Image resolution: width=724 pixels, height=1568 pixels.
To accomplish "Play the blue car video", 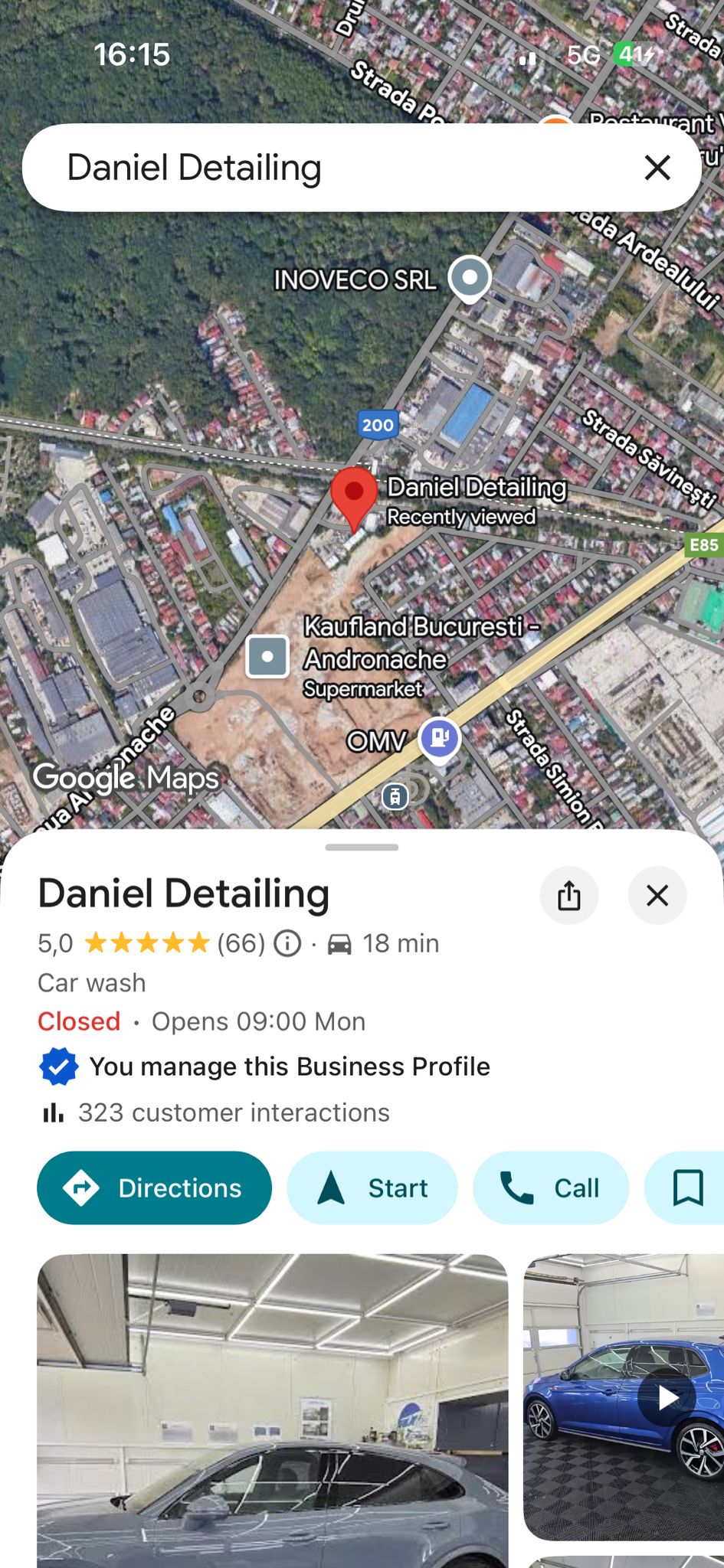I will pyautogui.click(x=667, y=1397).
